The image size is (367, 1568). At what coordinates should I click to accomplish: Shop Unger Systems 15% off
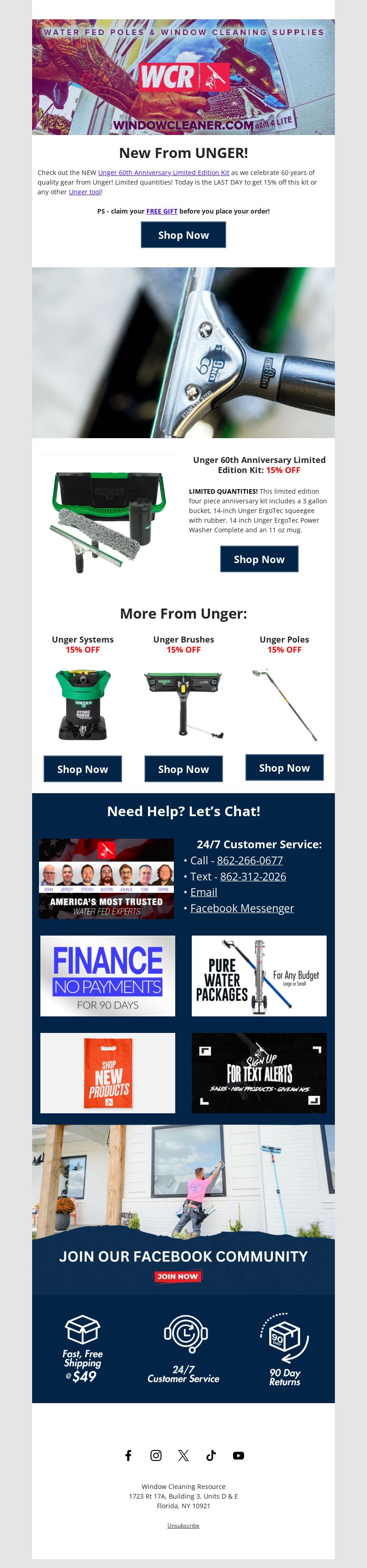pos(83,769)
